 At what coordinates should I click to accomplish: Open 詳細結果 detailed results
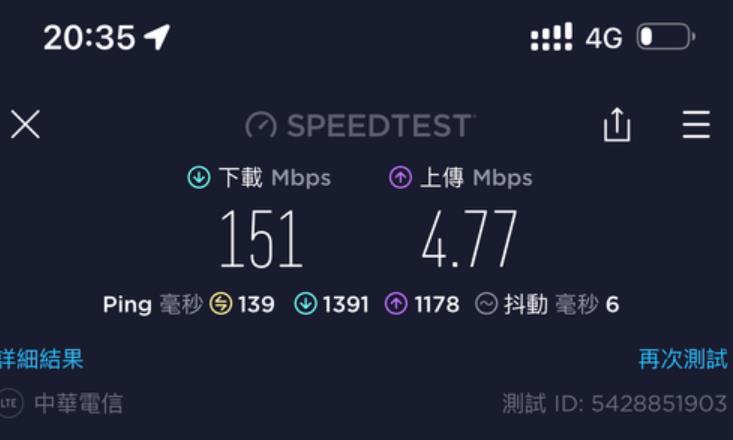click(x=42, y=359)
